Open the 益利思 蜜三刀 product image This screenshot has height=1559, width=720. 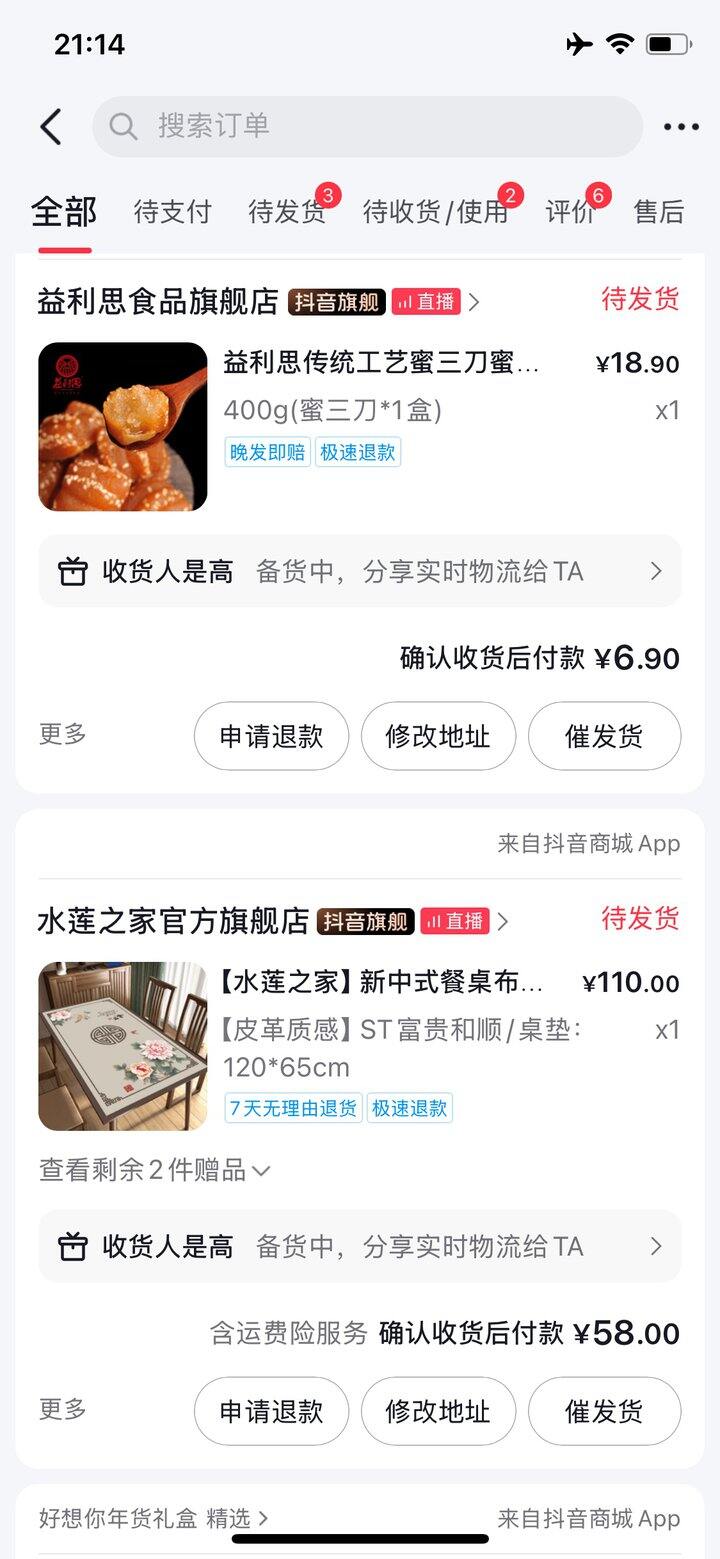[123, 427]
